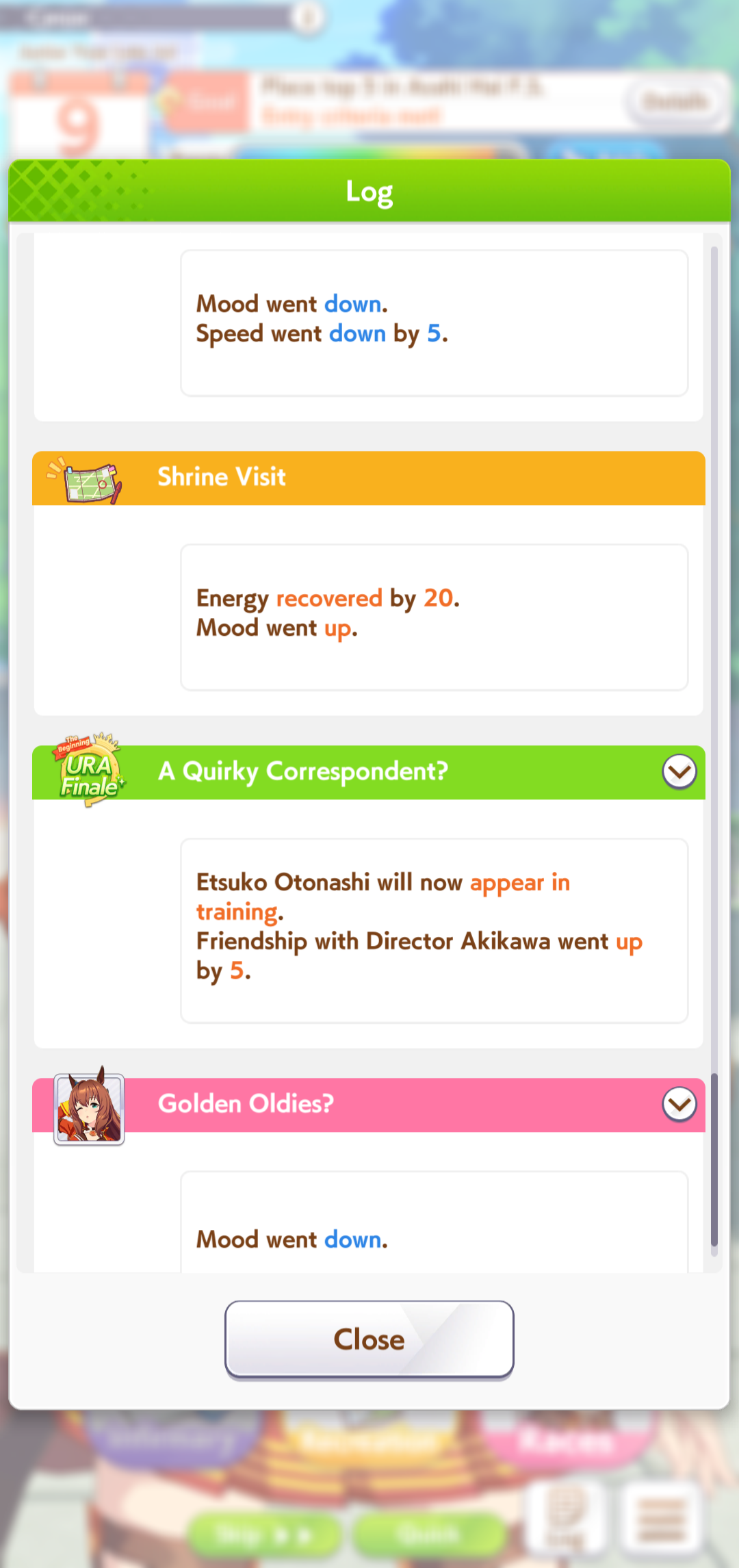
Task: Expand the Golden Oldies? entry
Action: coord(679,1104)
